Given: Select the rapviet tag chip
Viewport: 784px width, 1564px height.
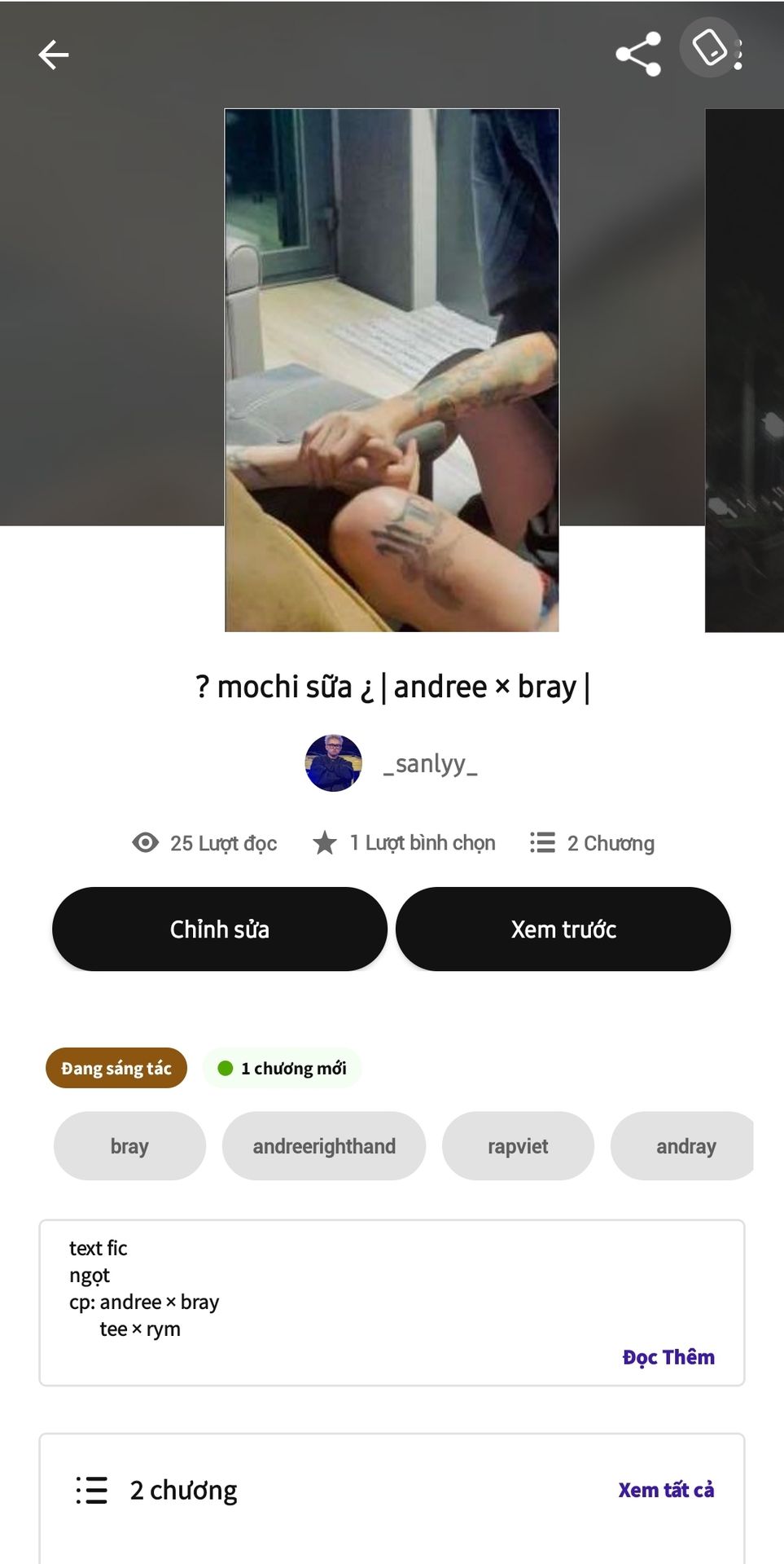Looking at the screenshot, I should [518, 1146].
